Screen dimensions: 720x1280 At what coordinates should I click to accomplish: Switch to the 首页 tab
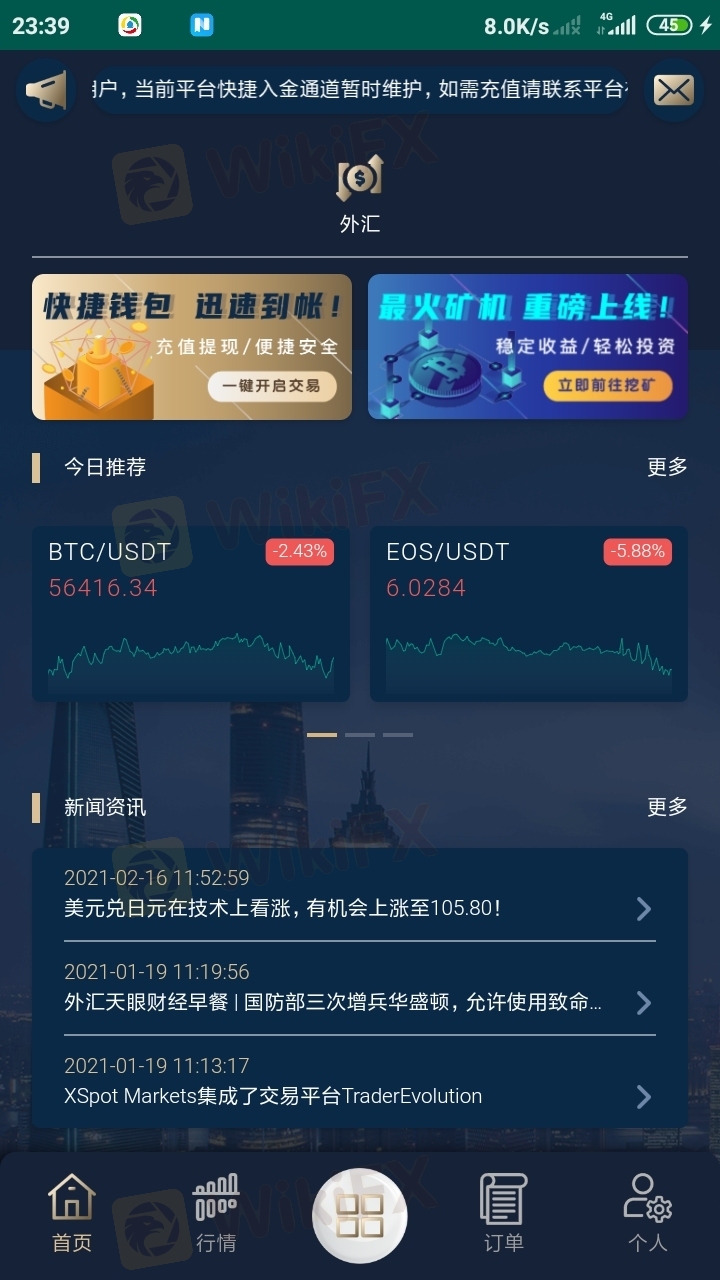72,1213
